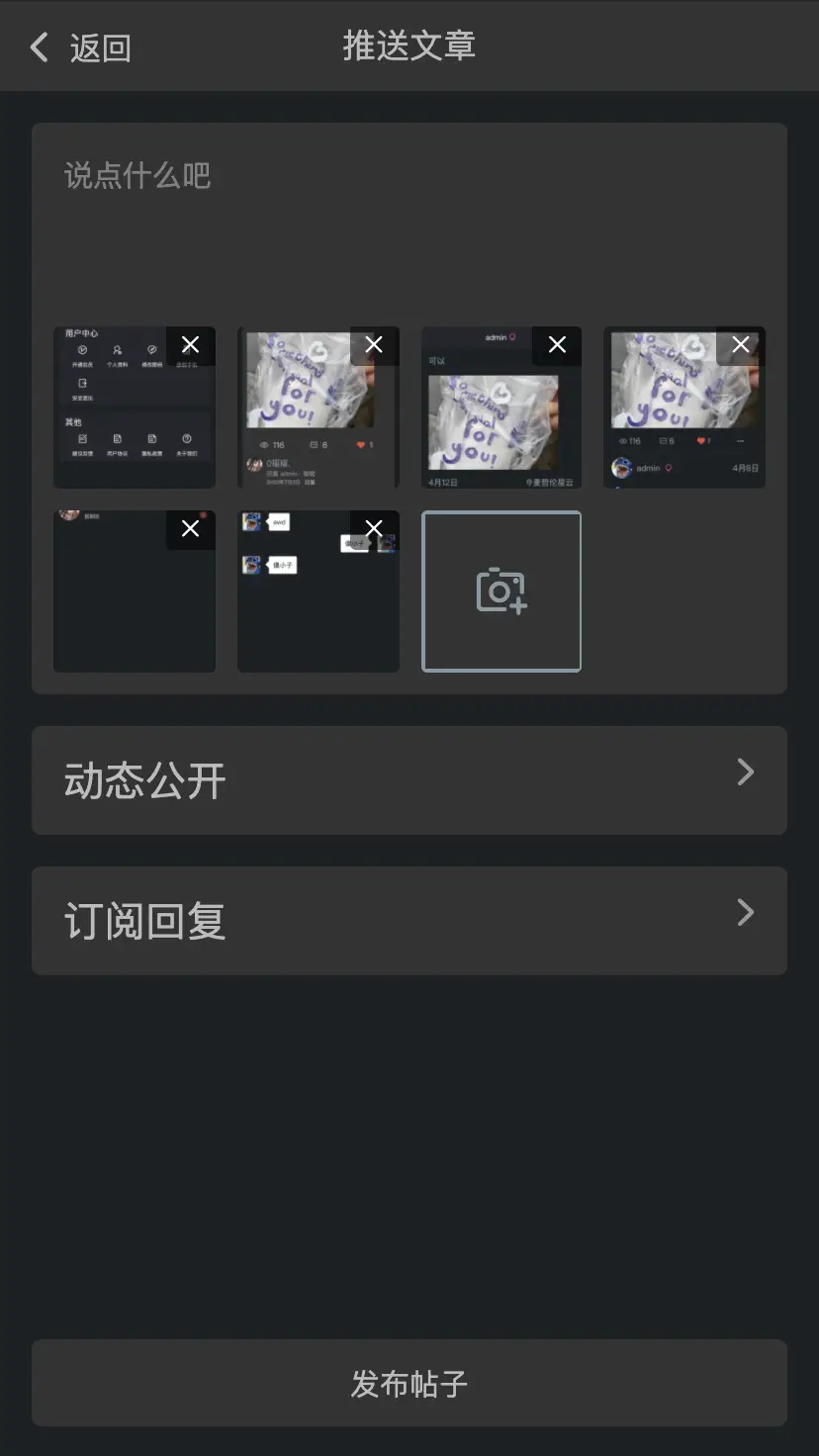819x1456 pixels.
Task: Remove the image dated 4月12日
Action: [x=558, y=344]
